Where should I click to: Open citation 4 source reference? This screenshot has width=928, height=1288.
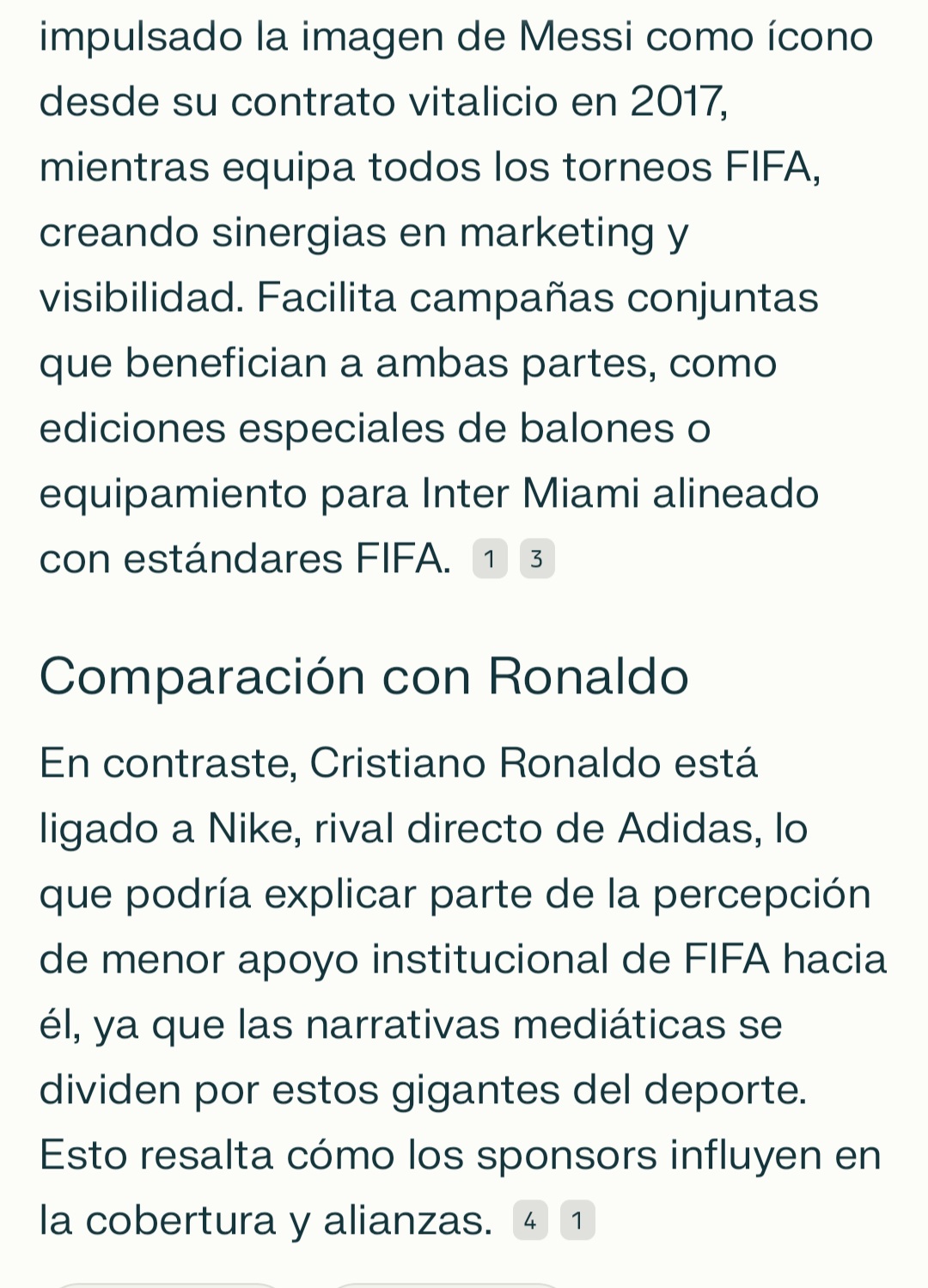530,1221
